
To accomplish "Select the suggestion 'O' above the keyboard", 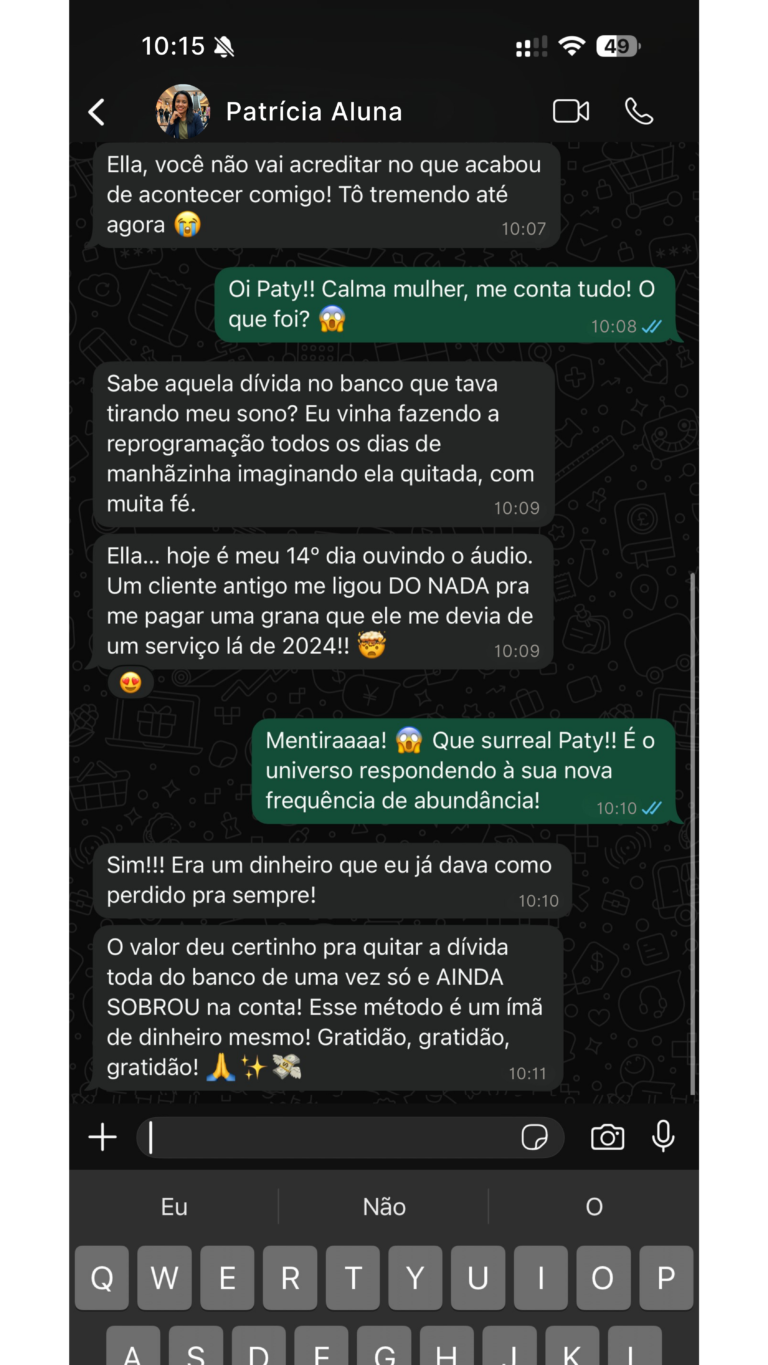I will (x=593, y=1207).
